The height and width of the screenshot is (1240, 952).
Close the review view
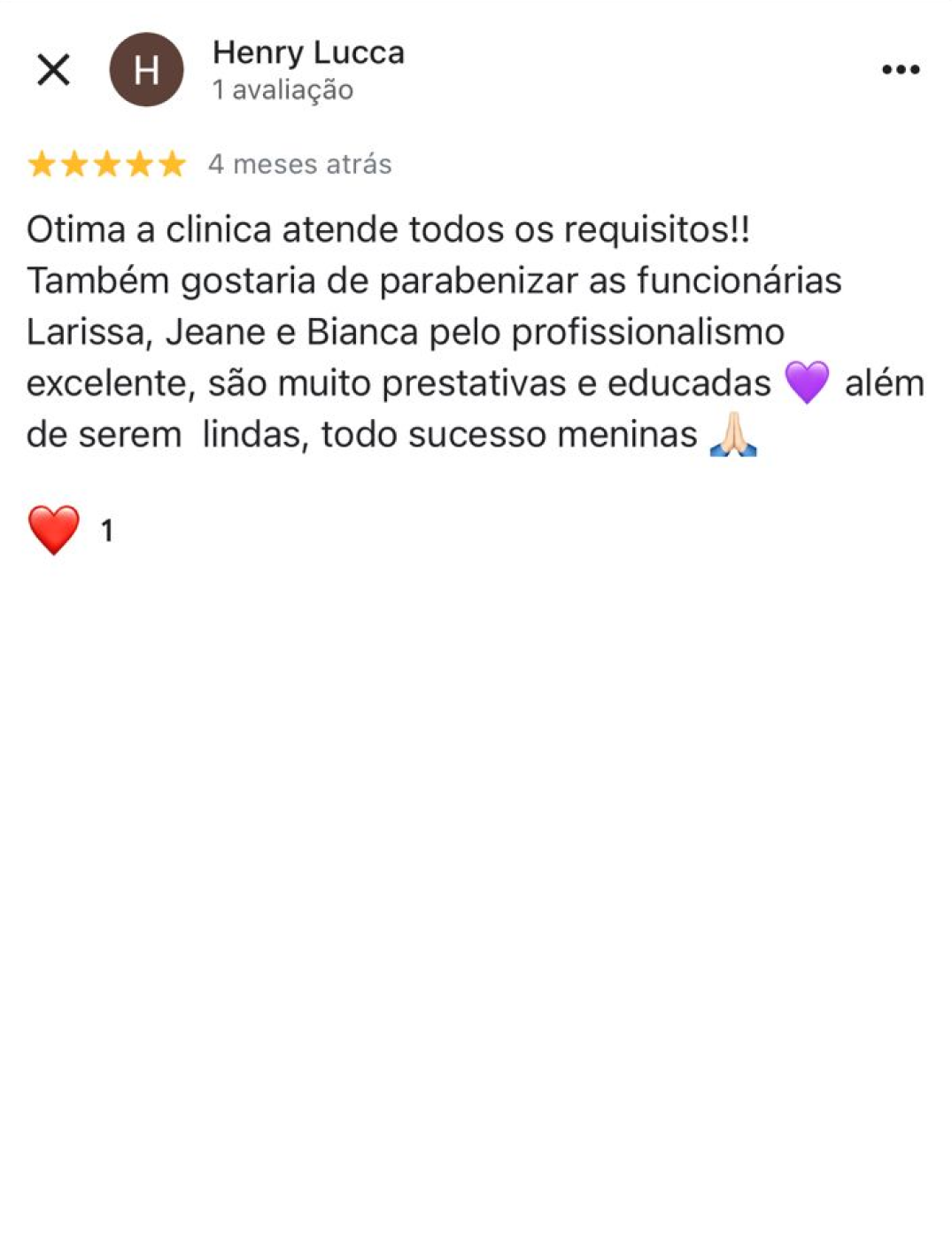[x=53, y=69]
